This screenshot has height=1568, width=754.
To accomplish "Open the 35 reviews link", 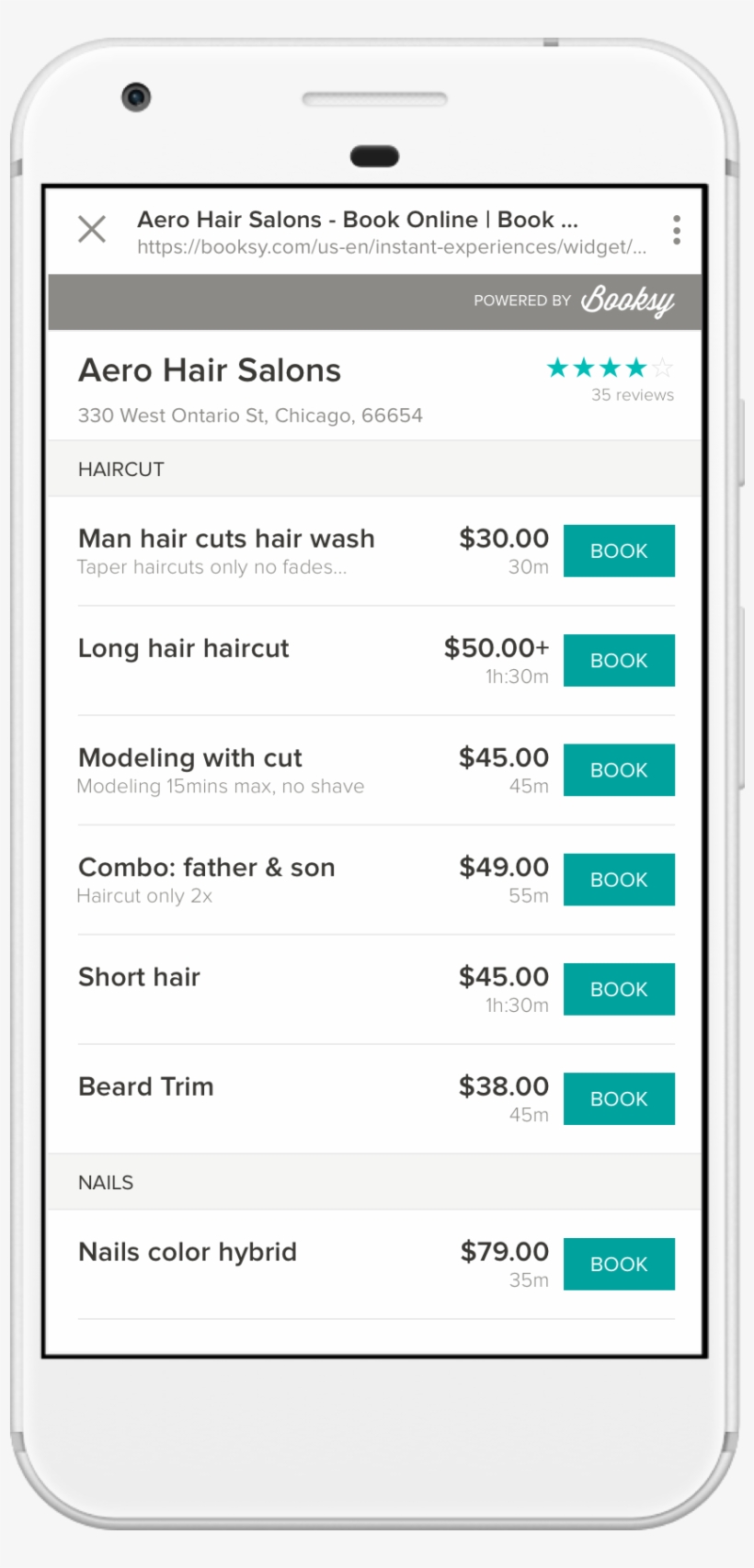I will click(x=633, y=394).
